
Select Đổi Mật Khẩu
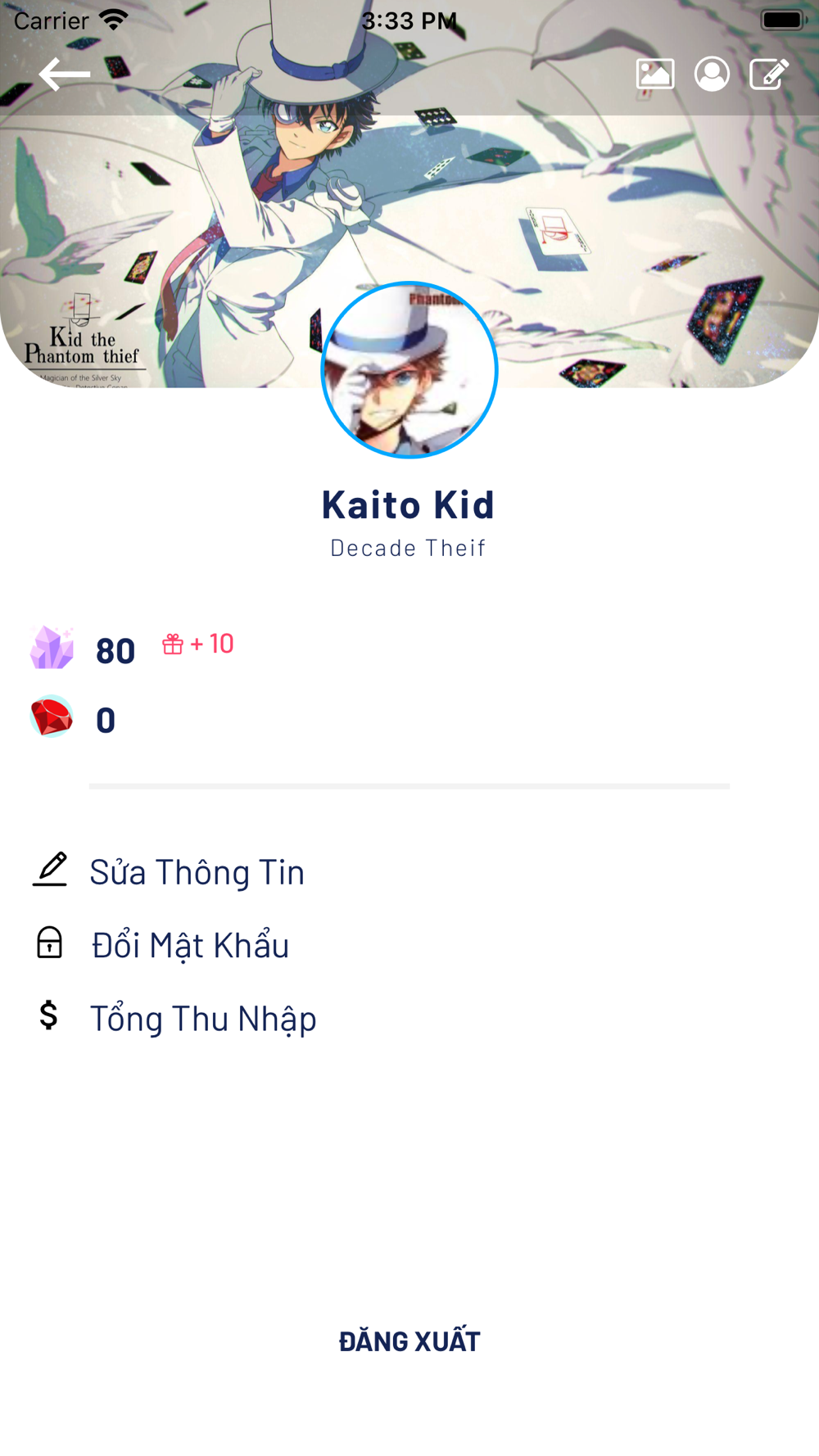point(190,944)
